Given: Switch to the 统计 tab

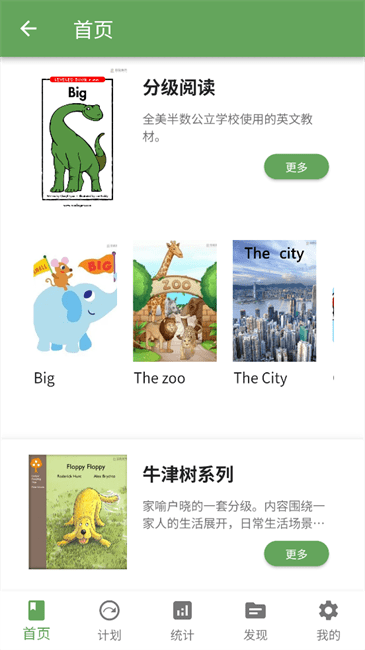Looking at the screenshot, I should point(182,621).
